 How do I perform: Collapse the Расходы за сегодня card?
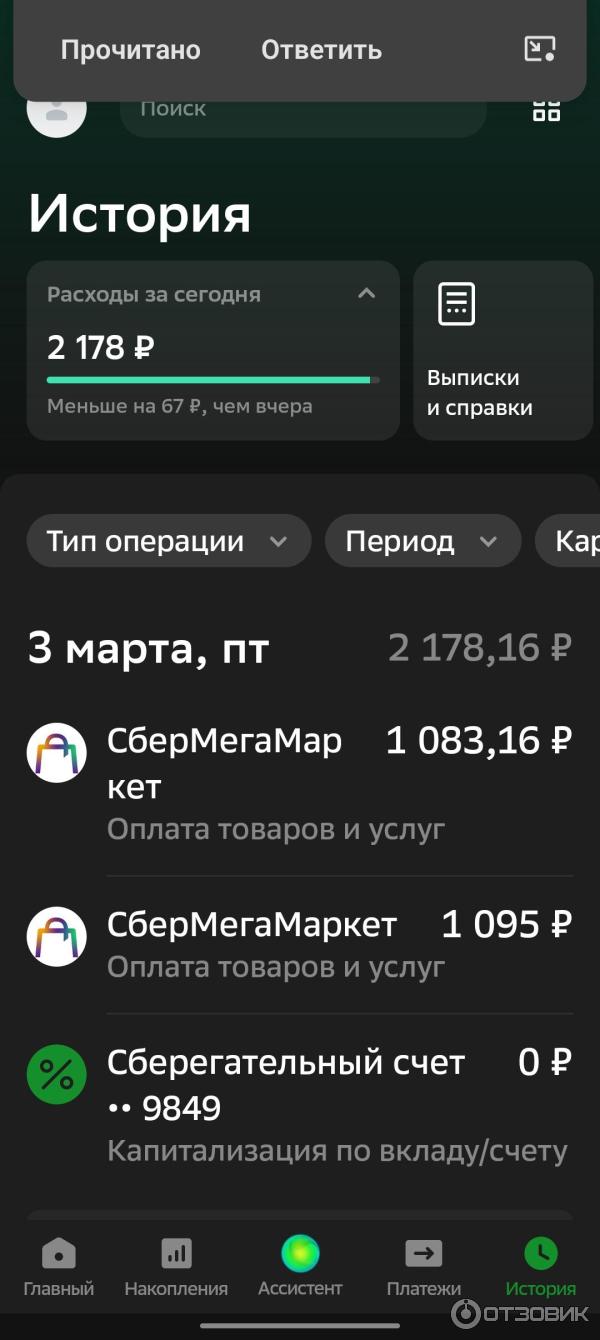367,294
